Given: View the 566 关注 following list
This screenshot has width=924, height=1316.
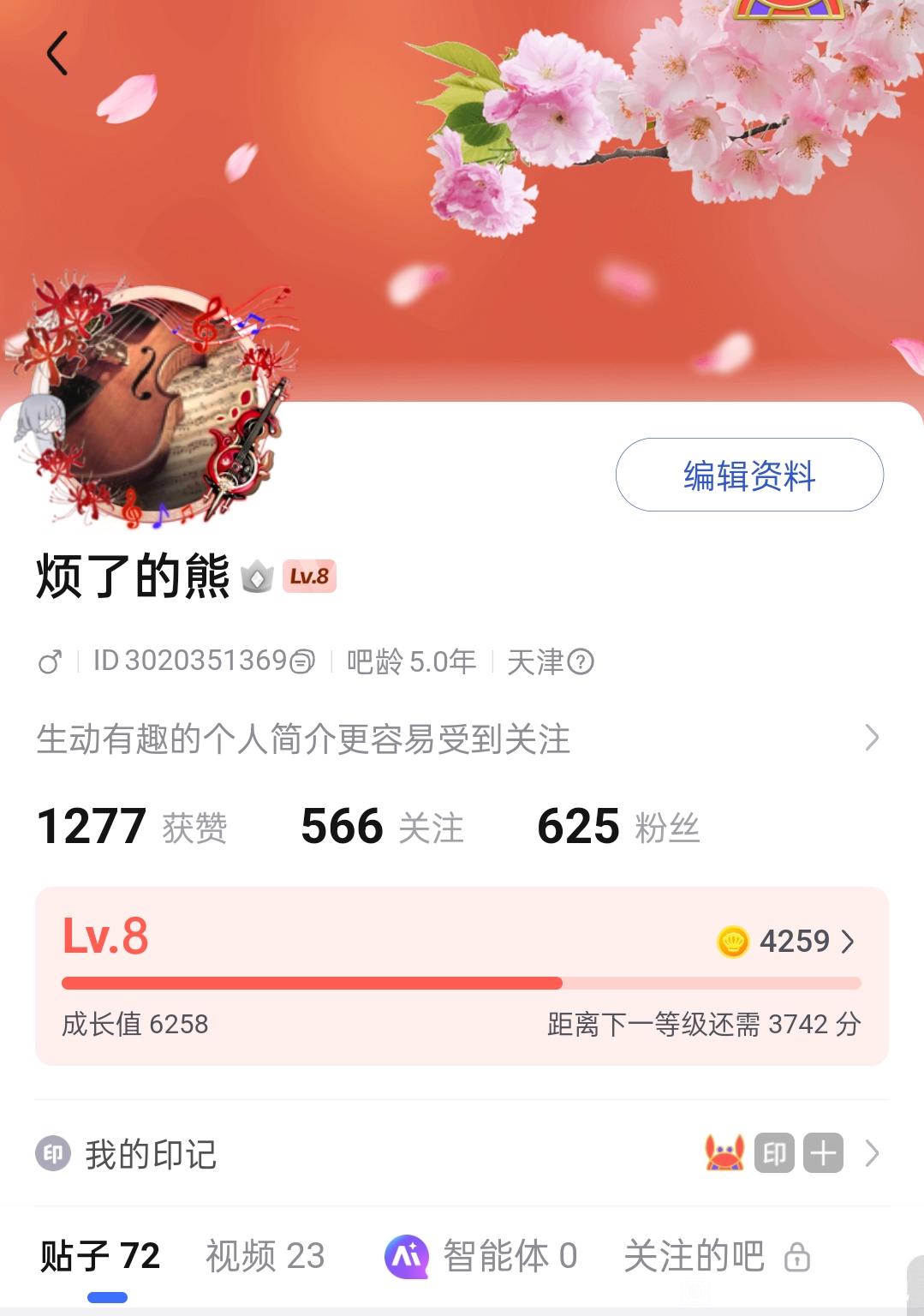Looking at the screenshot, I should tap(382, 827).
